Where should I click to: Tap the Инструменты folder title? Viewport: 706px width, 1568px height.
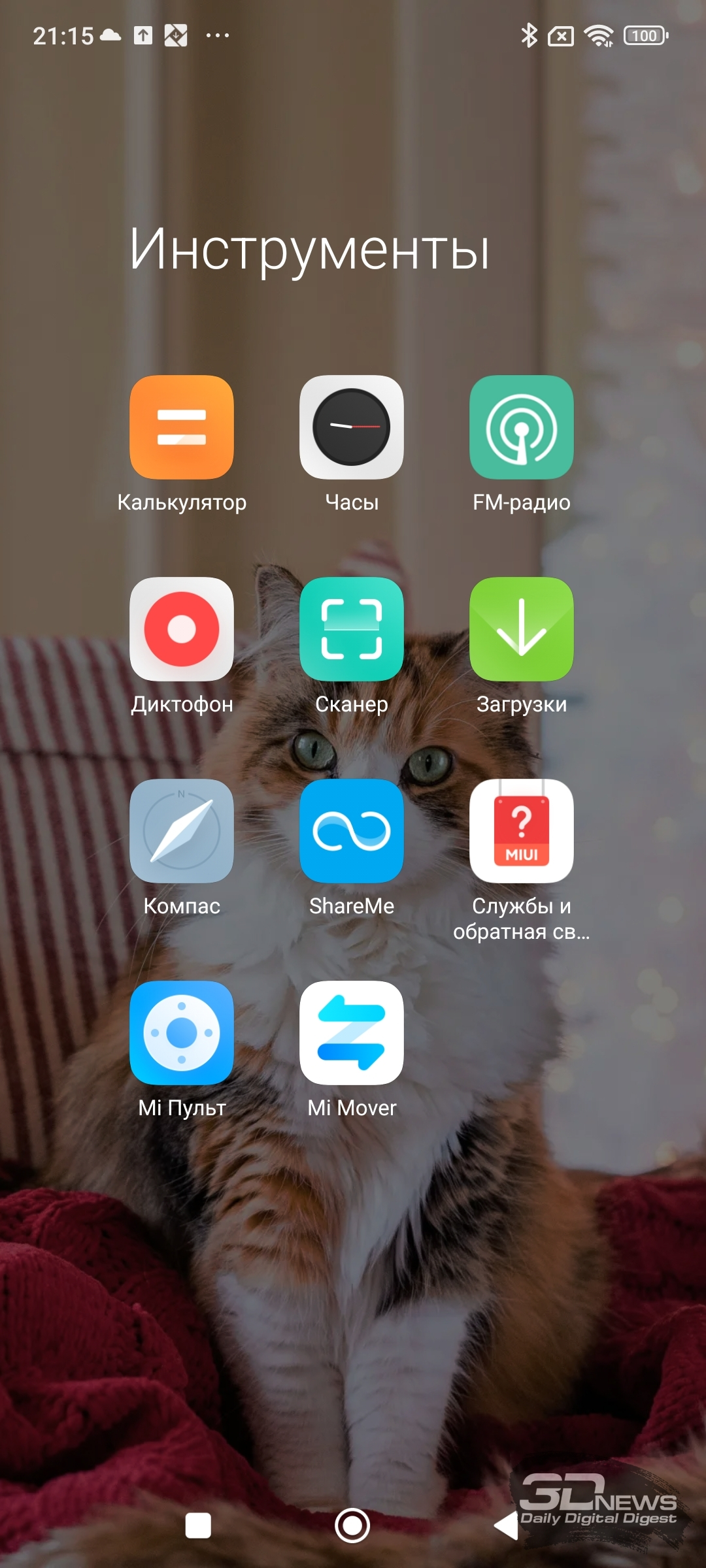(x=309, y=250)
